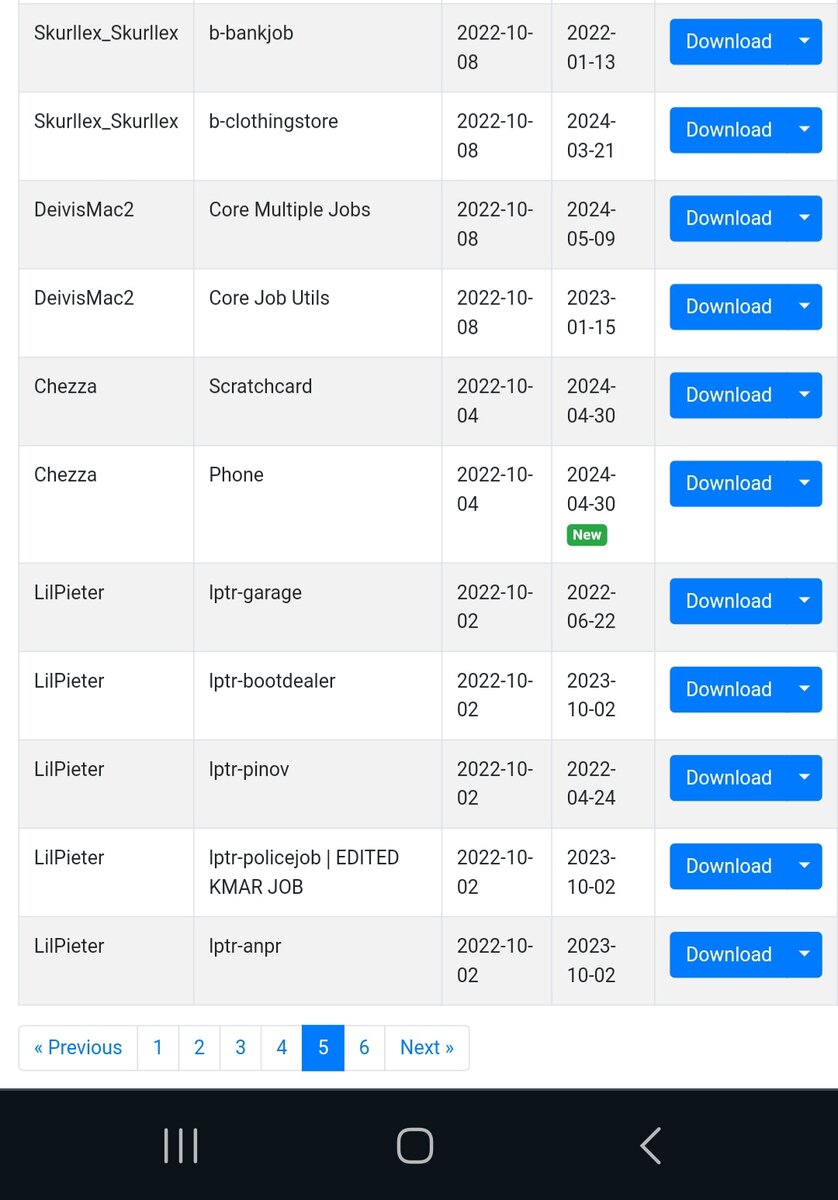Download lptr-policejob EDITED KMAR JOB
The width and height of the screenshot is (838, 1200).
(728, 866)
